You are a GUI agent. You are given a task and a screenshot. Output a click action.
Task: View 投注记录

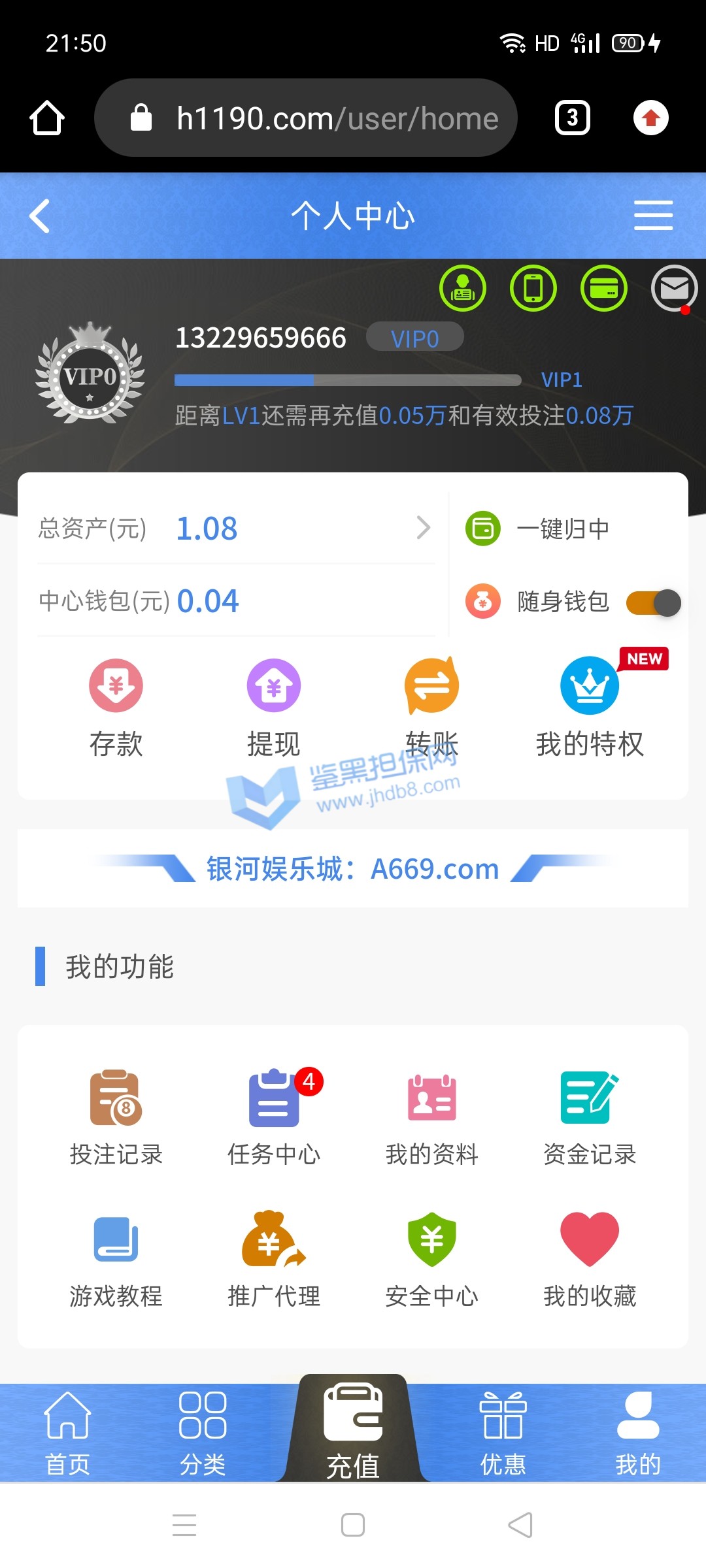click(x=116, y=1117)
